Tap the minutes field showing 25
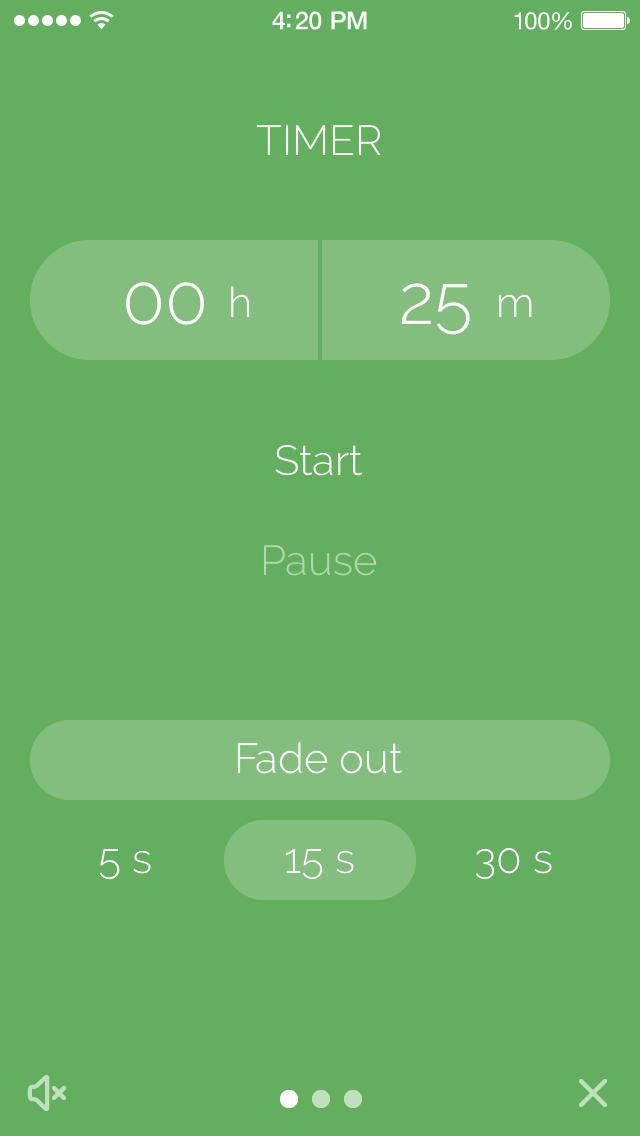640x1136 pixels. click(466, 301)
